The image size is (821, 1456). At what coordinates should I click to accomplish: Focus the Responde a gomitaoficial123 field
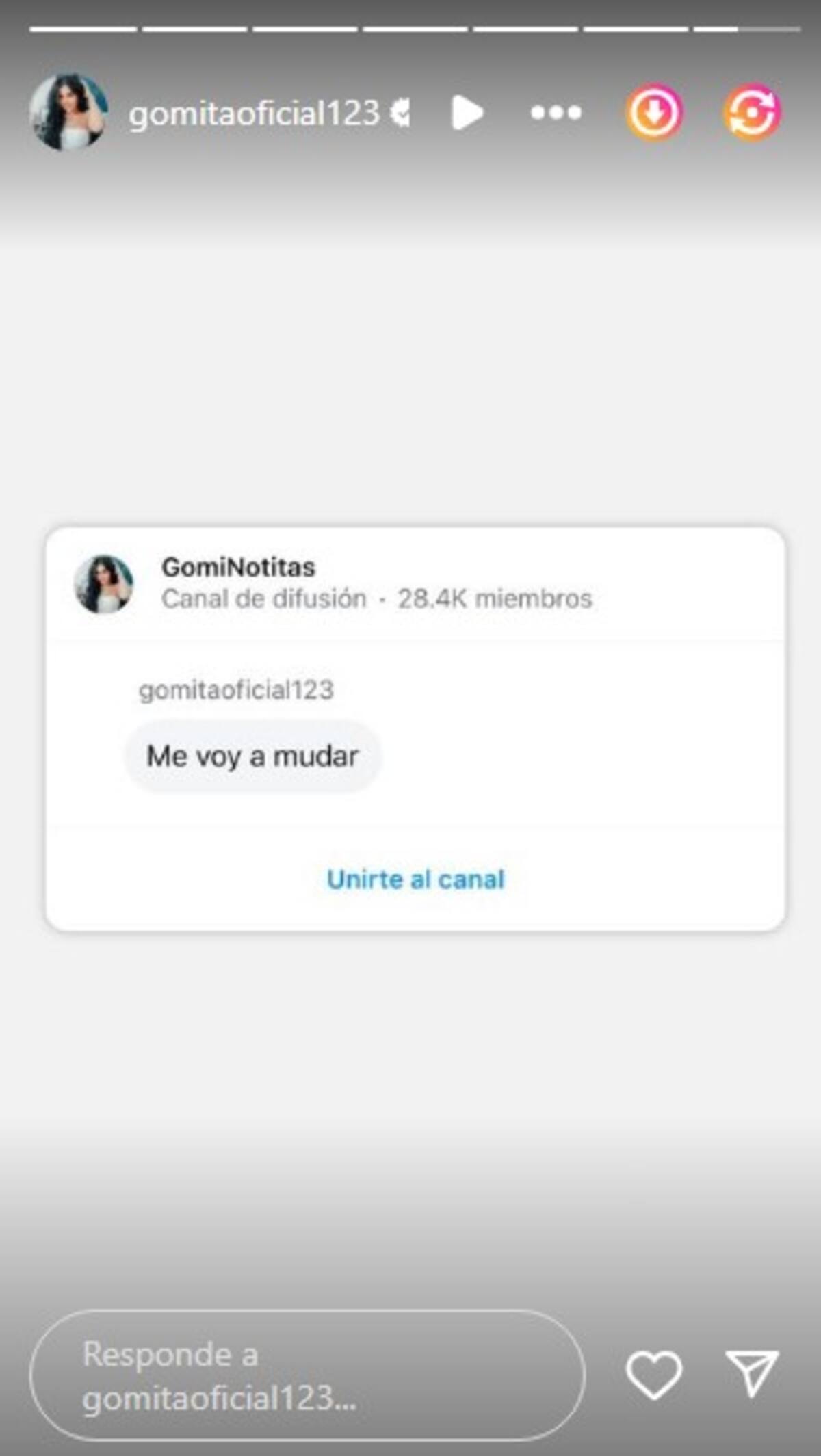(307, 1376)
